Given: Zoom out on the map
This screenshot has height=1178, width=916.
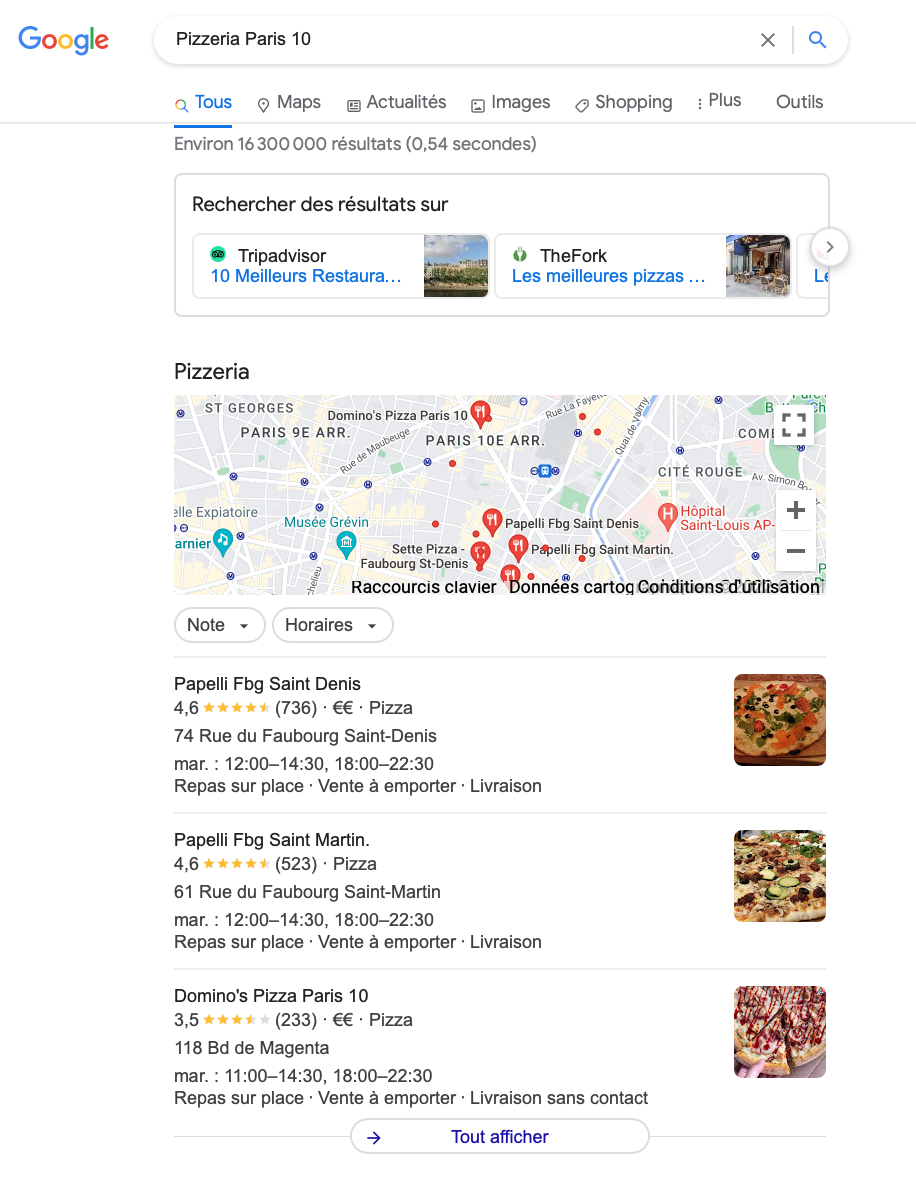Looking at the screenshot, I should point(796,551).
